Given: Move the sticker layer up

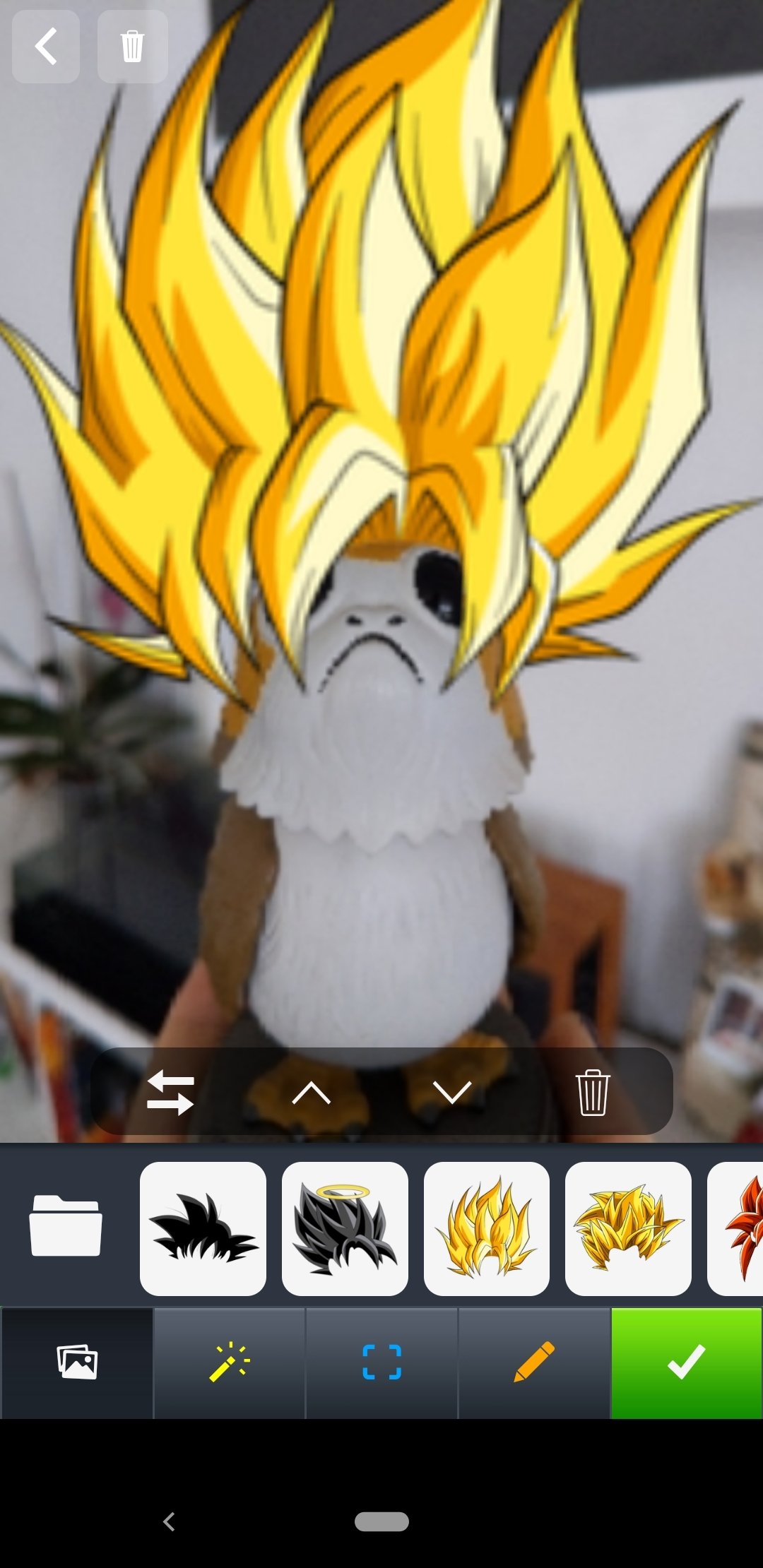Looking at the screenshot, I should (x=311, y=1093).
